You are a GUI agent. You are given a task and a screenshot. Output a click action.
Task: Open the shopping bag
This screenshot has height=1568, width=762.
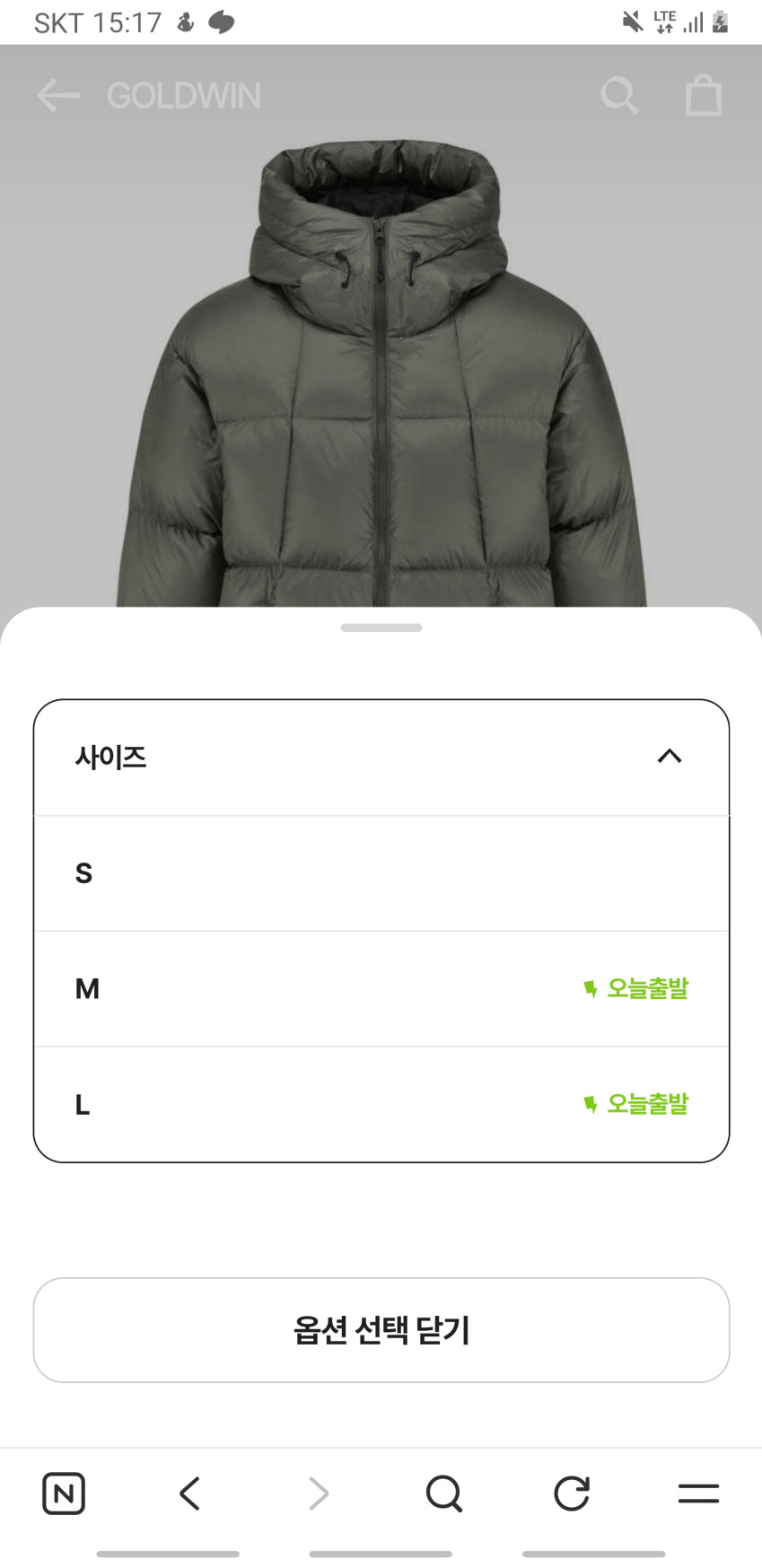pyautogui.click(x=704, y=95)
